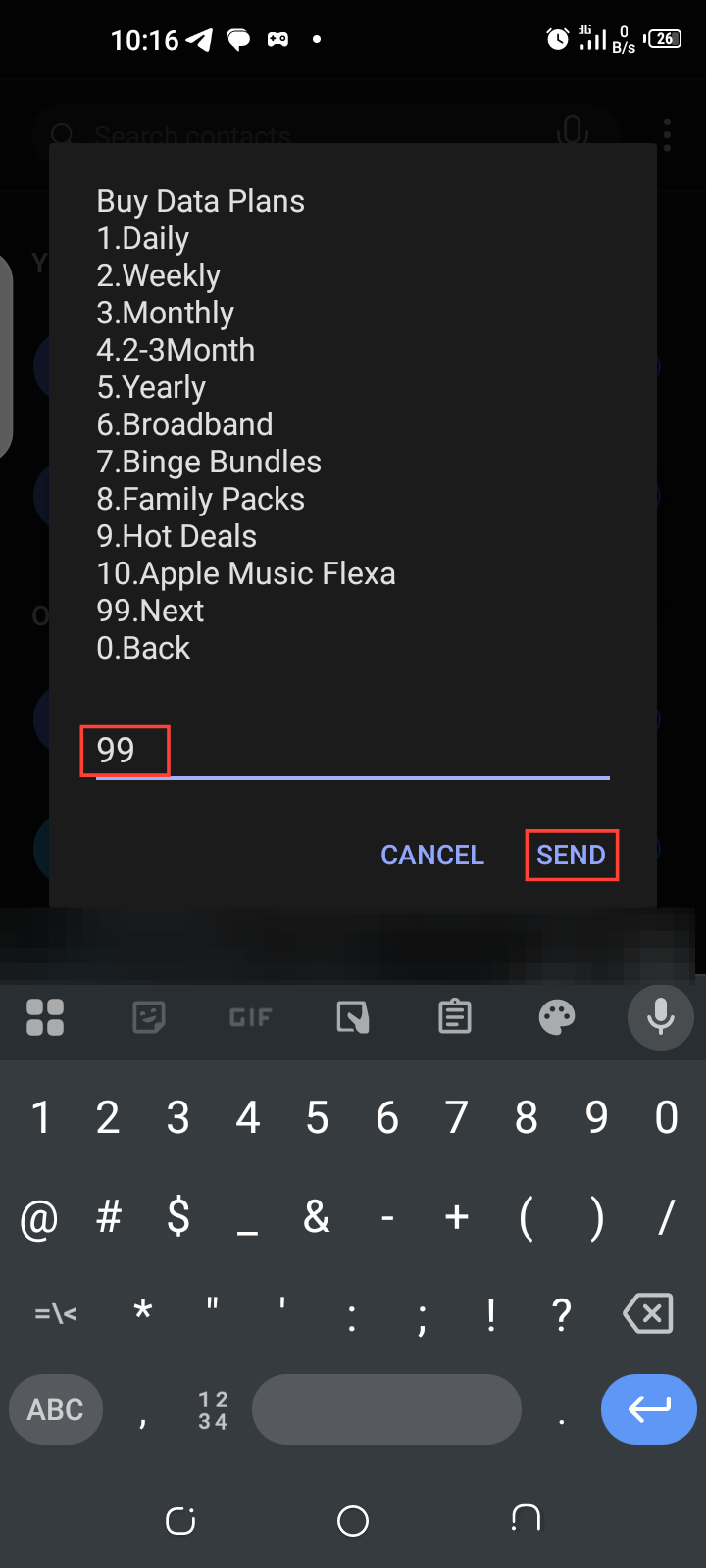This screenshot has width=706, height=1568.
Task: Hit the blue enter key
Action: click(x=648, y=1409)
